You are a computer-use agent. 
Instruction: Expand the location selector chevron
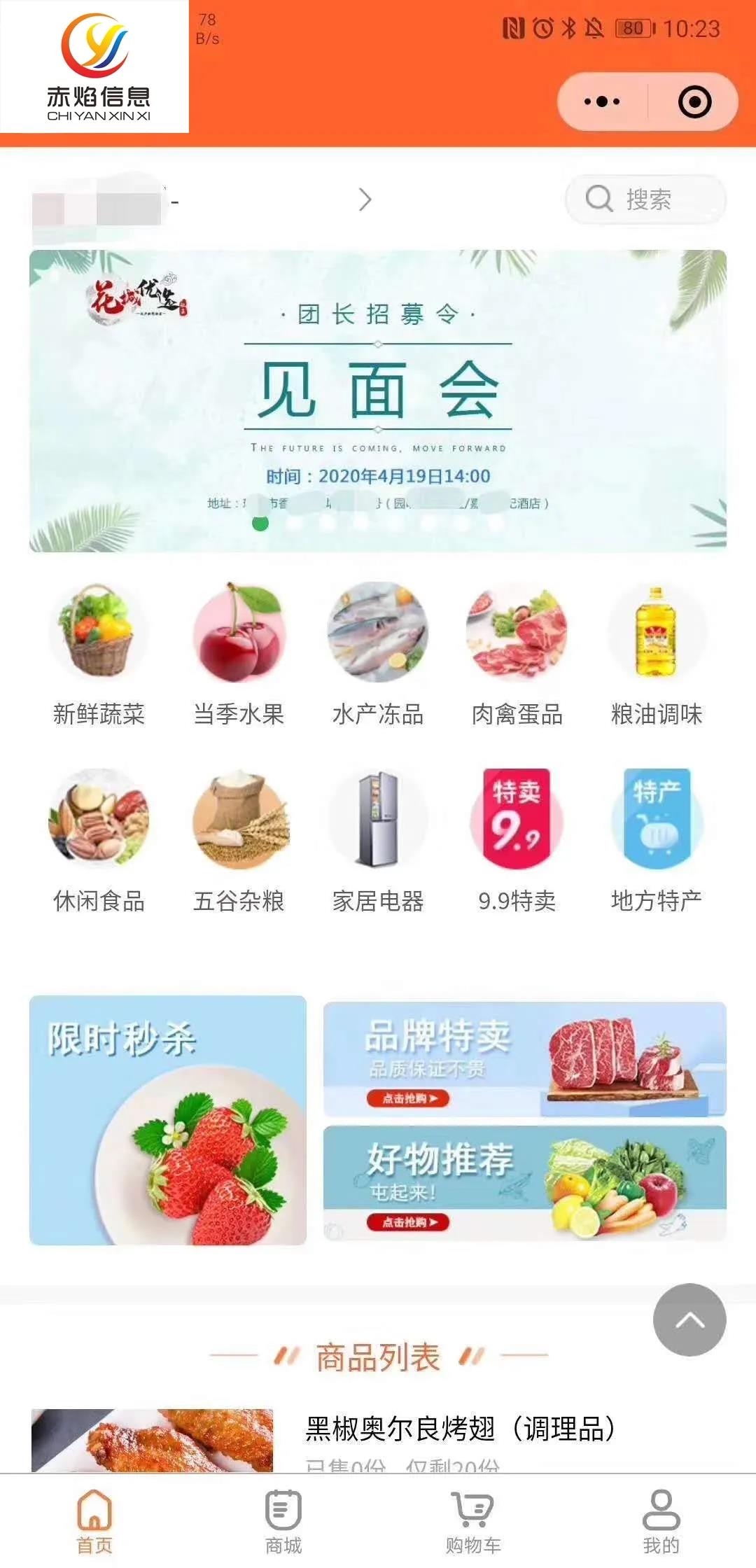pyautogui.click(x=365, y=200)
